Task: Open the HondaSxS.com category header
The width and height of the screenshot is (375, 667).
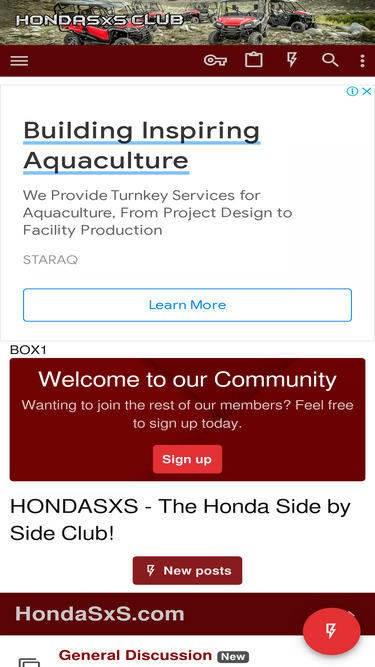Action: click(100, 614)
